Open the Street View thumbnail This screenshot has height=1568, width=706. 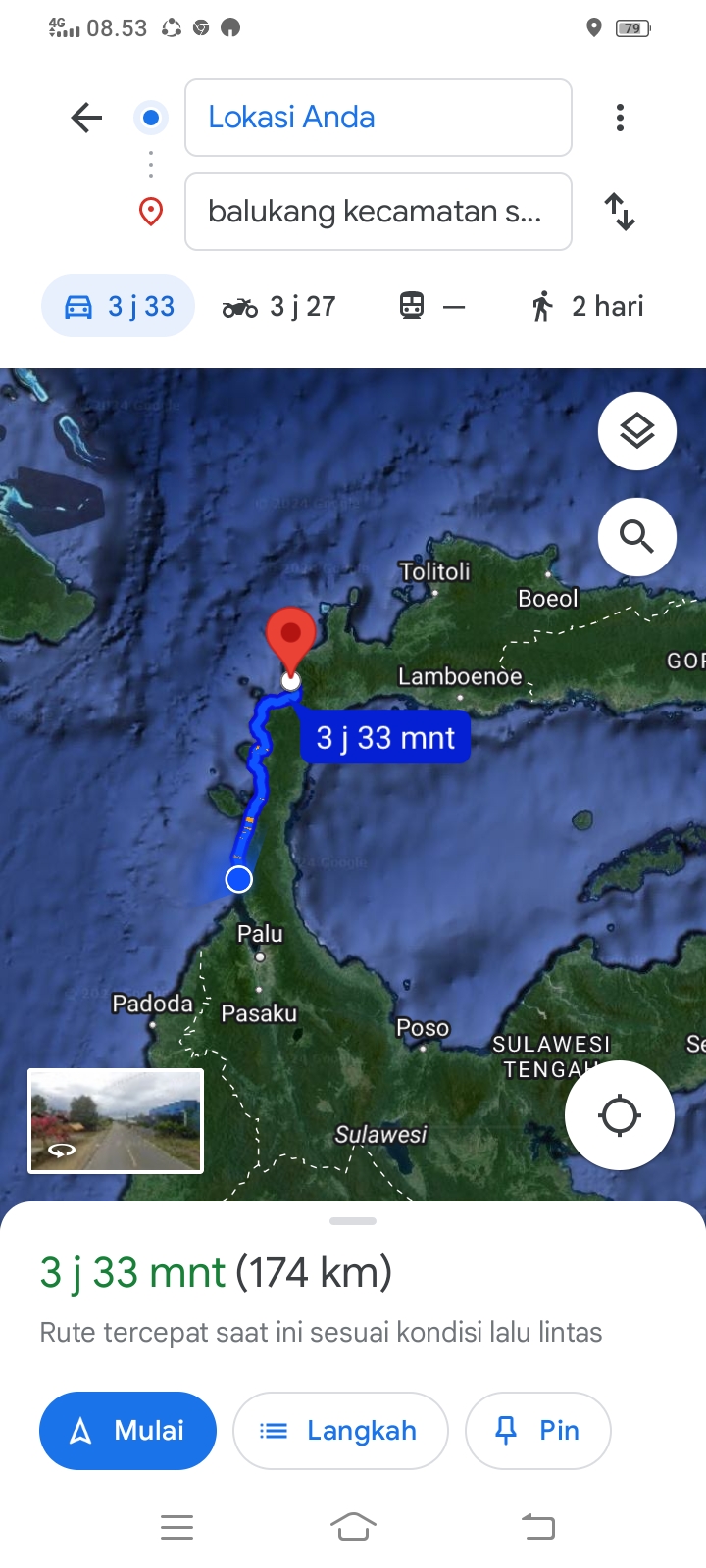tap(116, 1121)
